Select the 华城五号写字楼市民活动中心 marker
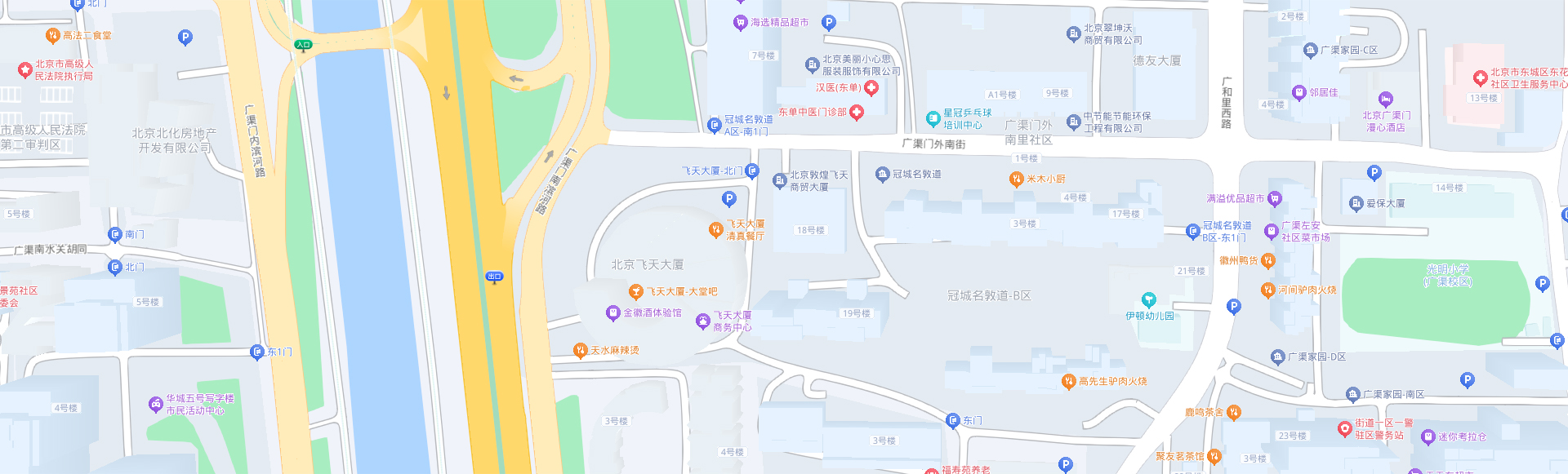Image resolution: width=1568 pixels, height=474 pixels. pyautogui.click(x=156, y=404)
